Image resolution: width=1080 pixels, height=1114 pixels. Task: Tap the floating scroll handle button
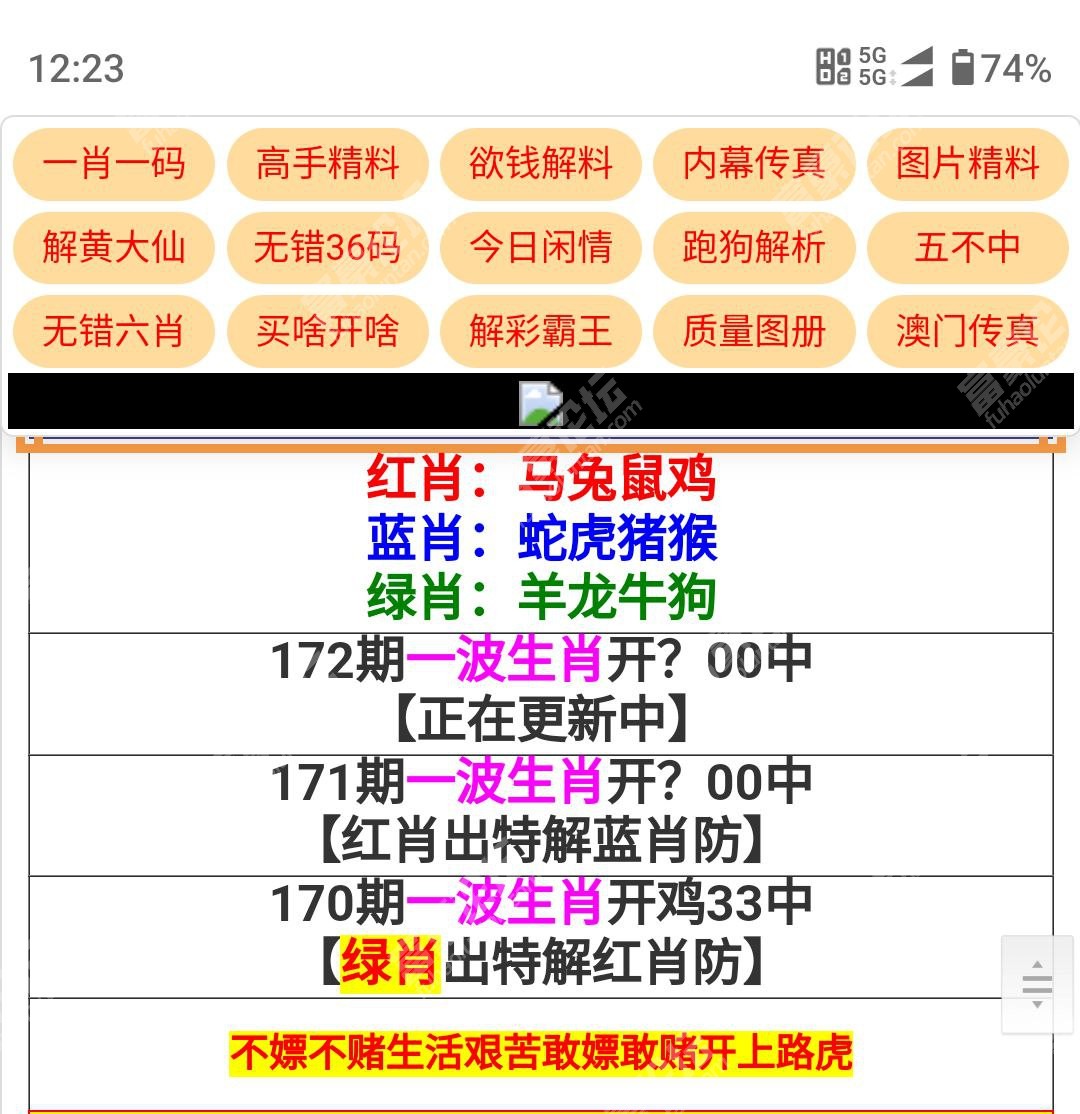point(1037,984)
